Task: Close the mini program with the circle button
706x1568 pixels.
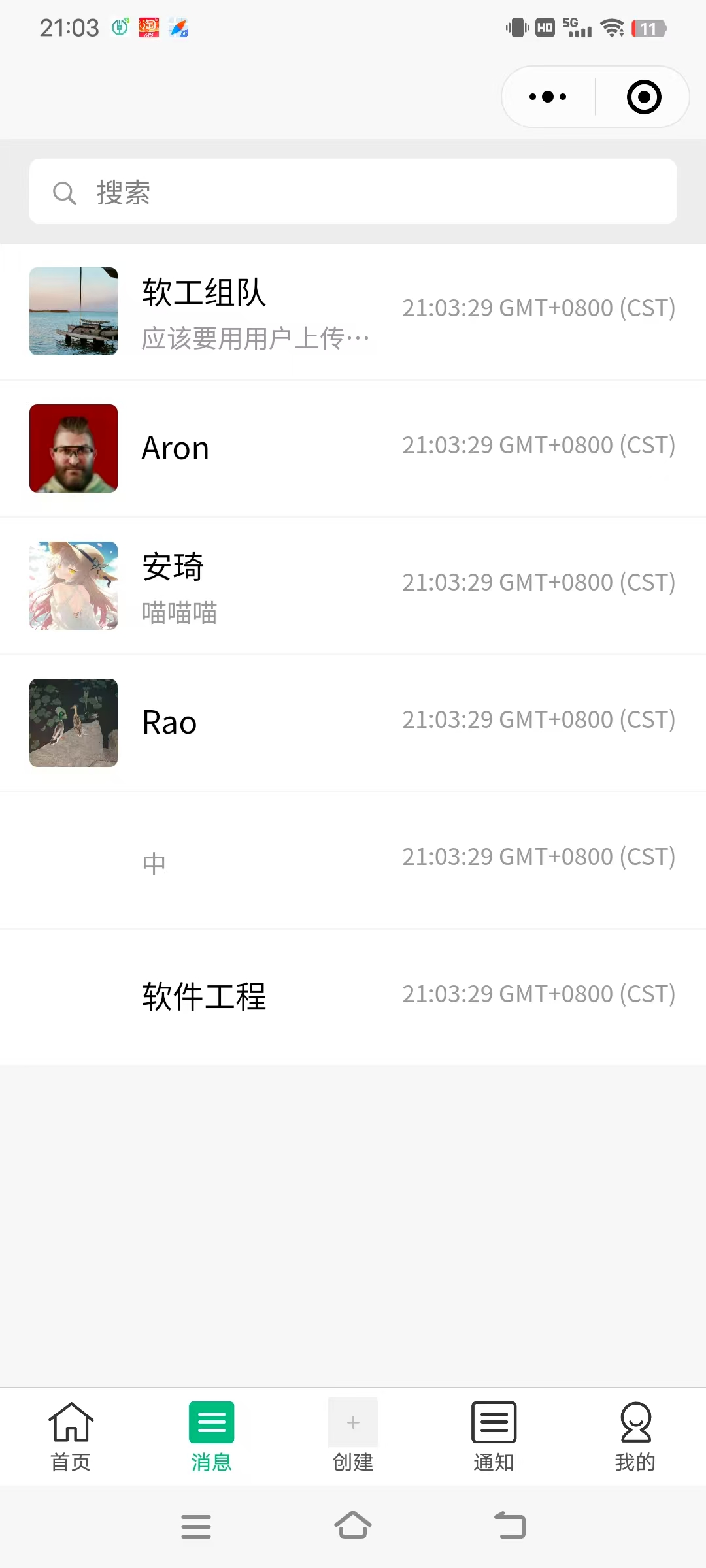Action: coord(644,97)
